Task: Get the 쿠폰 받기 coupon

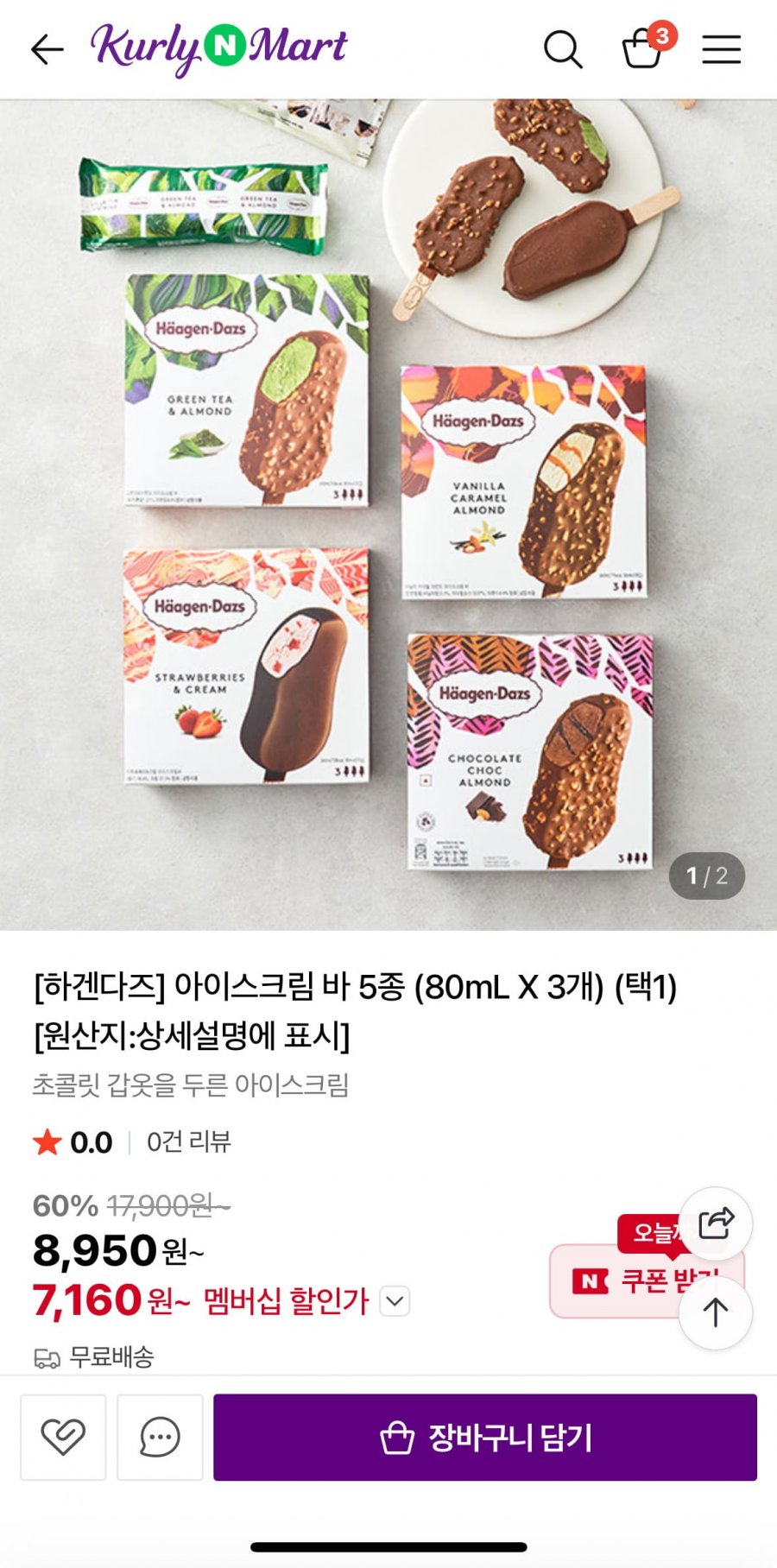Action: pos(622,1281)
